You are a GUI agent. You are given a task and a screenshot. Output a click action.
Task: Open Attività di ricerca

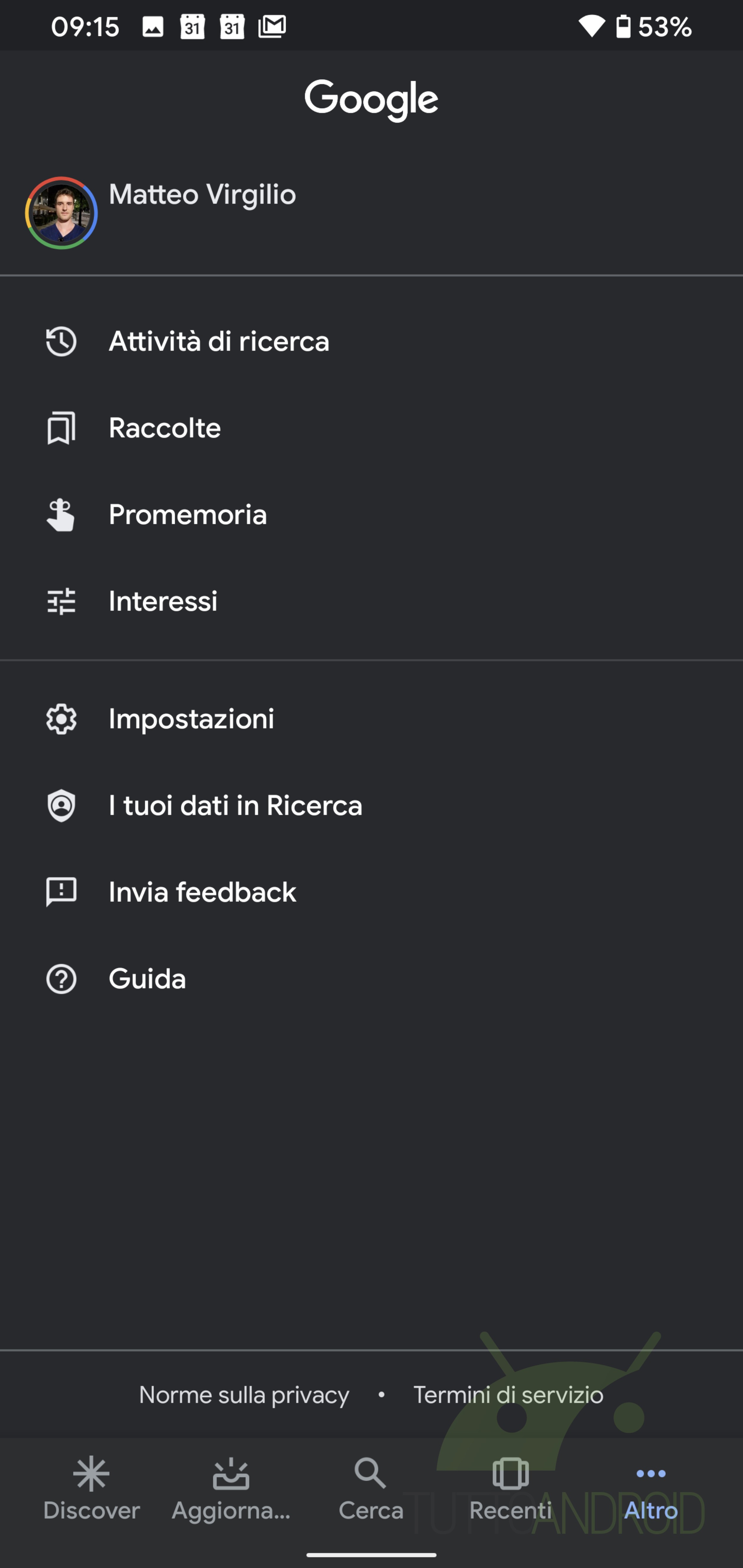click(x=371, y=342)
